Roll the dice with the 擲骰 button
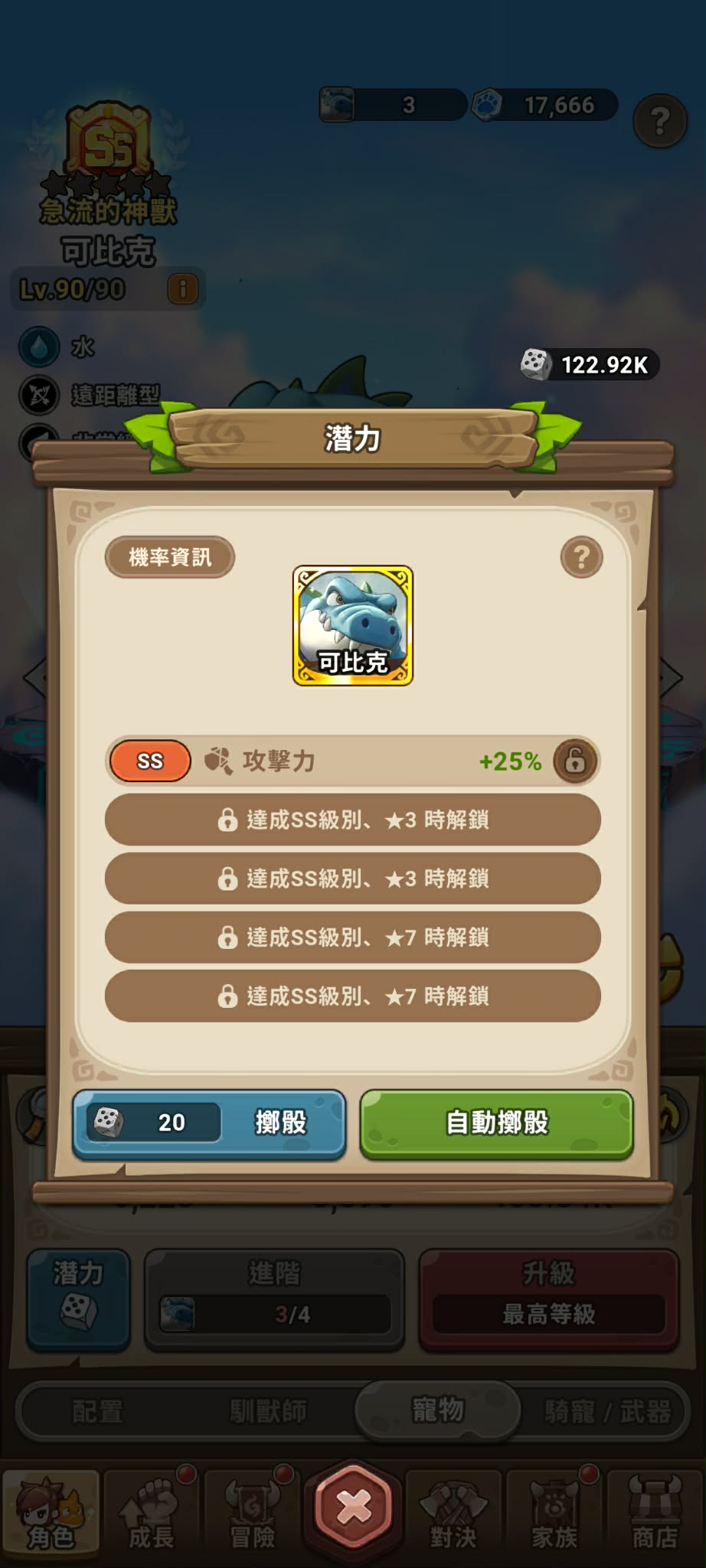 pos(209,1123)
